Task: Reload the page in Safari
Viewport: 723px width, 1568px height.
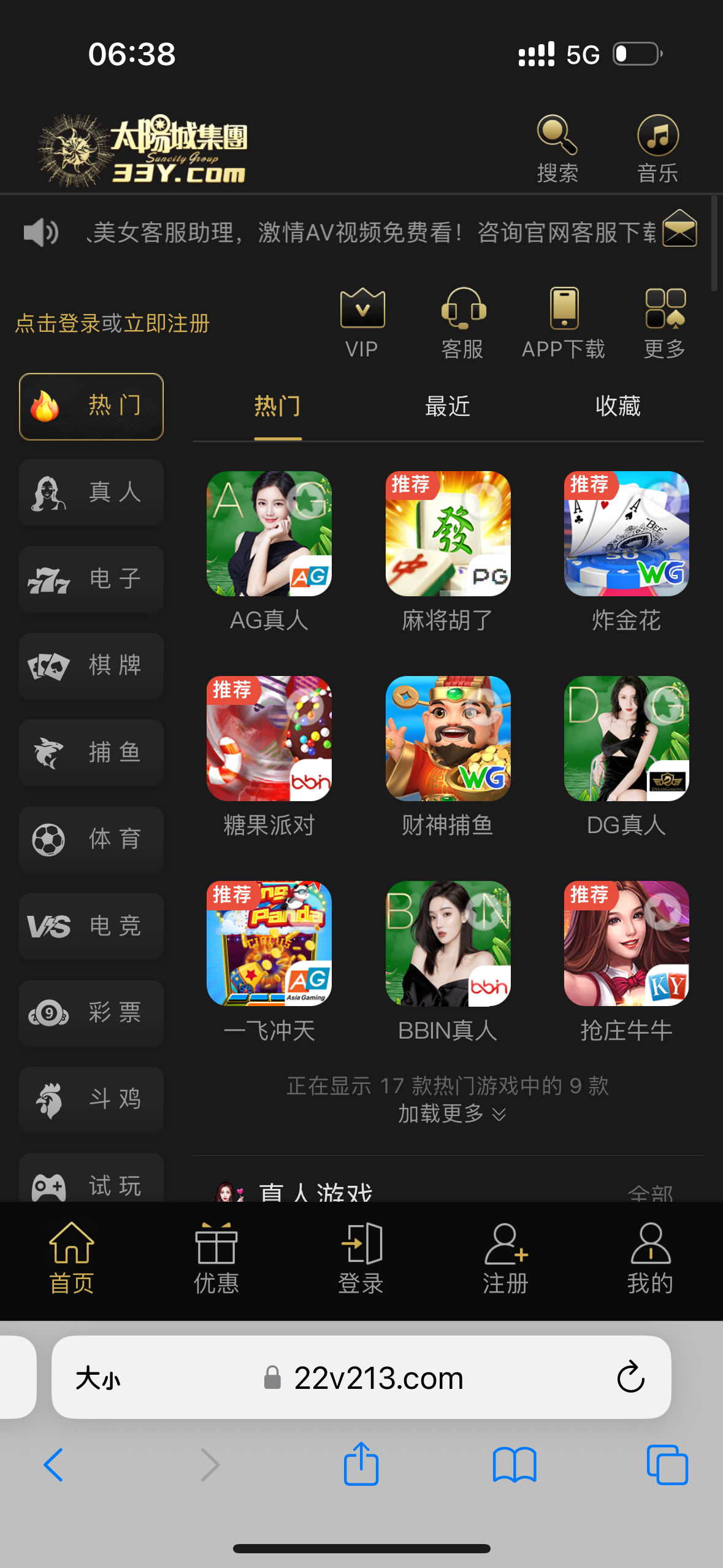Action: [x=630, y=1377]
